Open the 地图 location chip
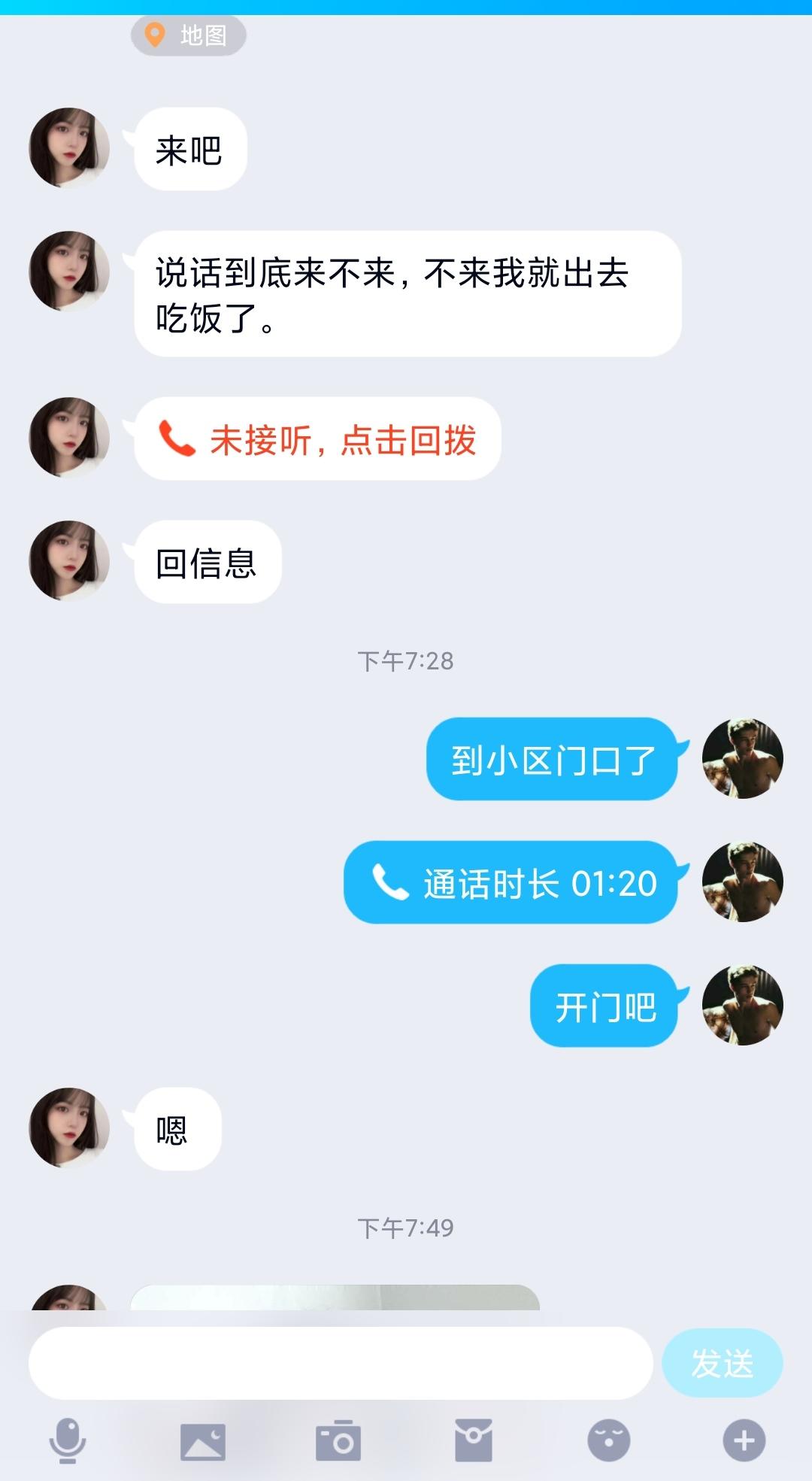The height and width of the screenshot is (1481, 812). [x=189, y=35]
